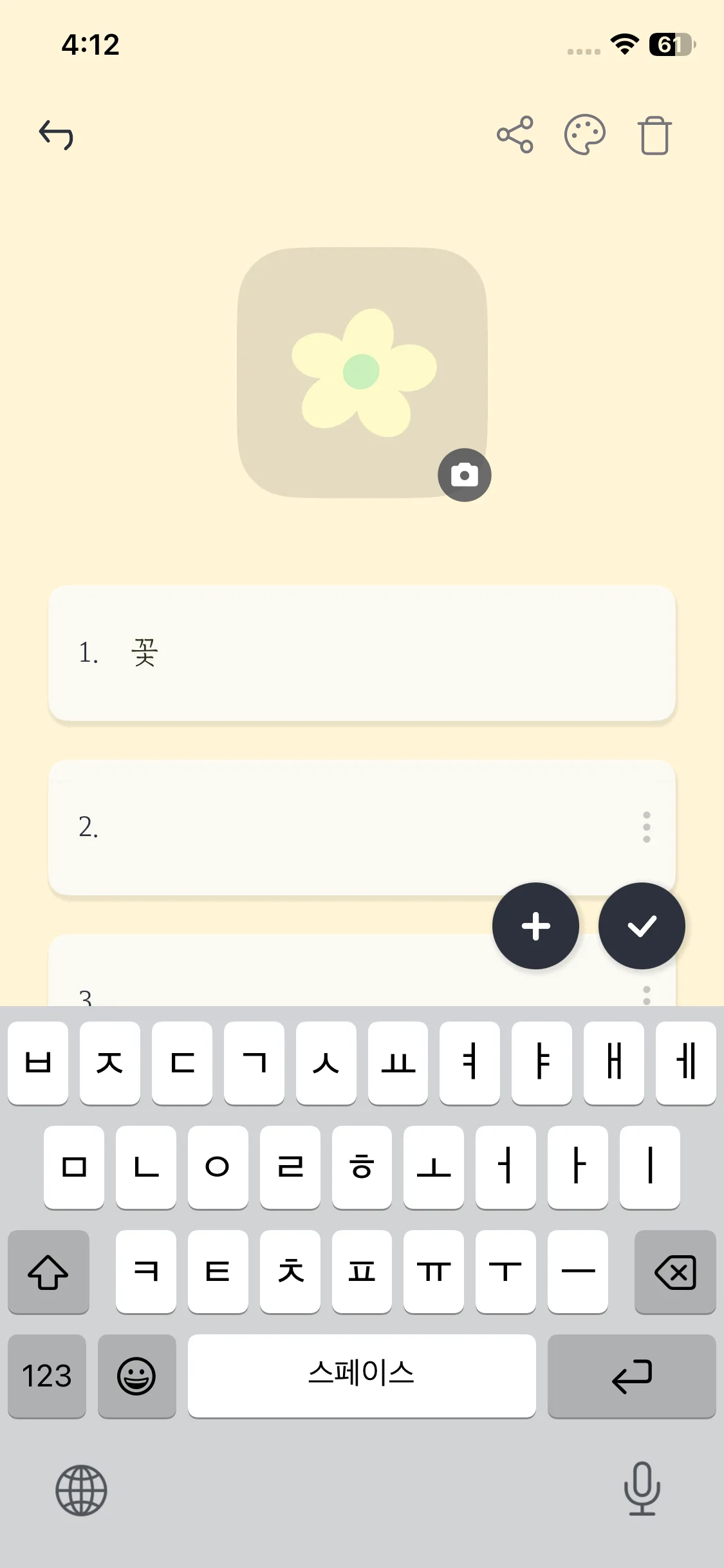Share this list

click(515, 135)
